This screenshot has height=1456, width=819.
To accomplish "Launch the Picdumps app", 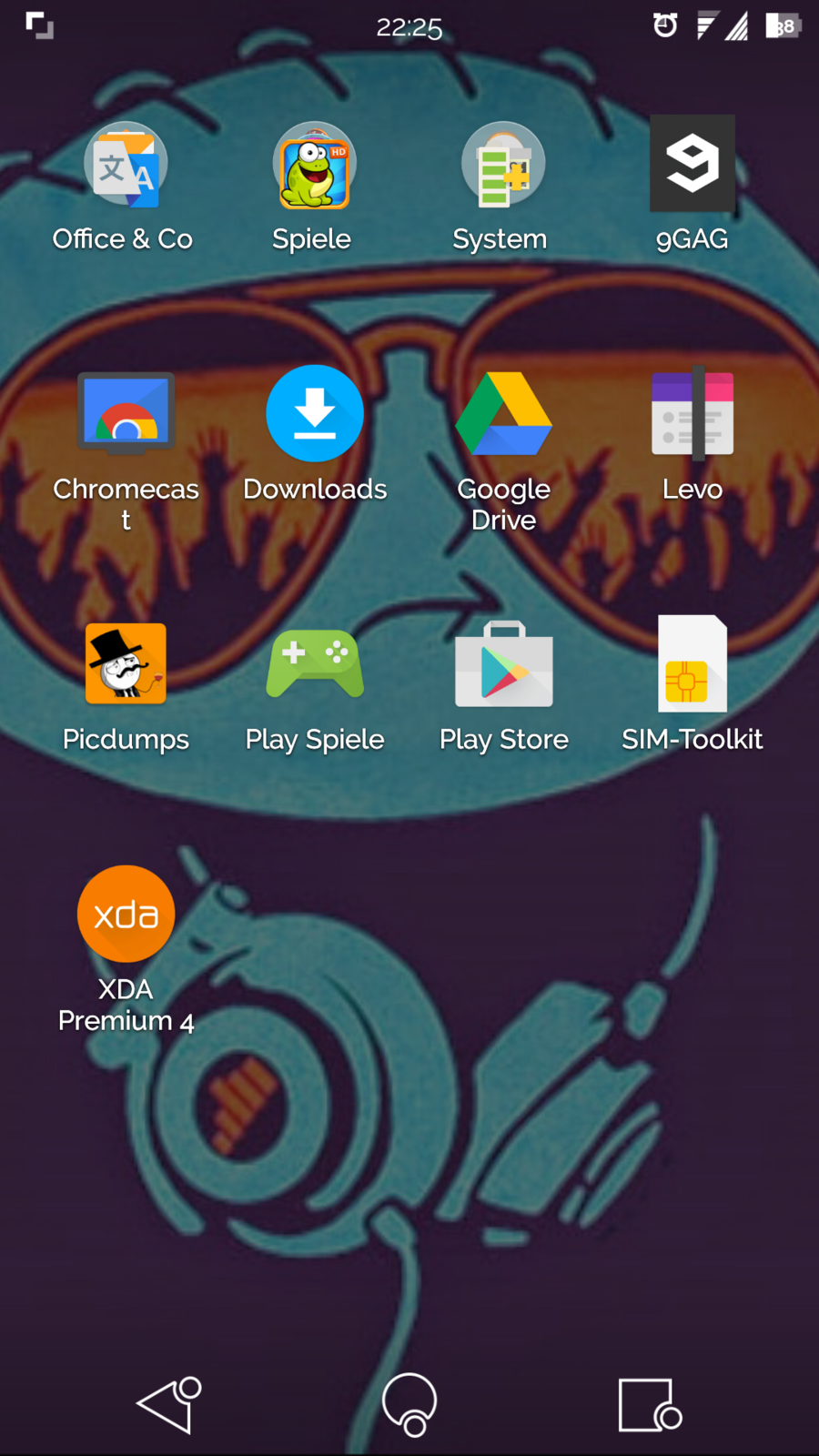I will [x=126, y=664].
